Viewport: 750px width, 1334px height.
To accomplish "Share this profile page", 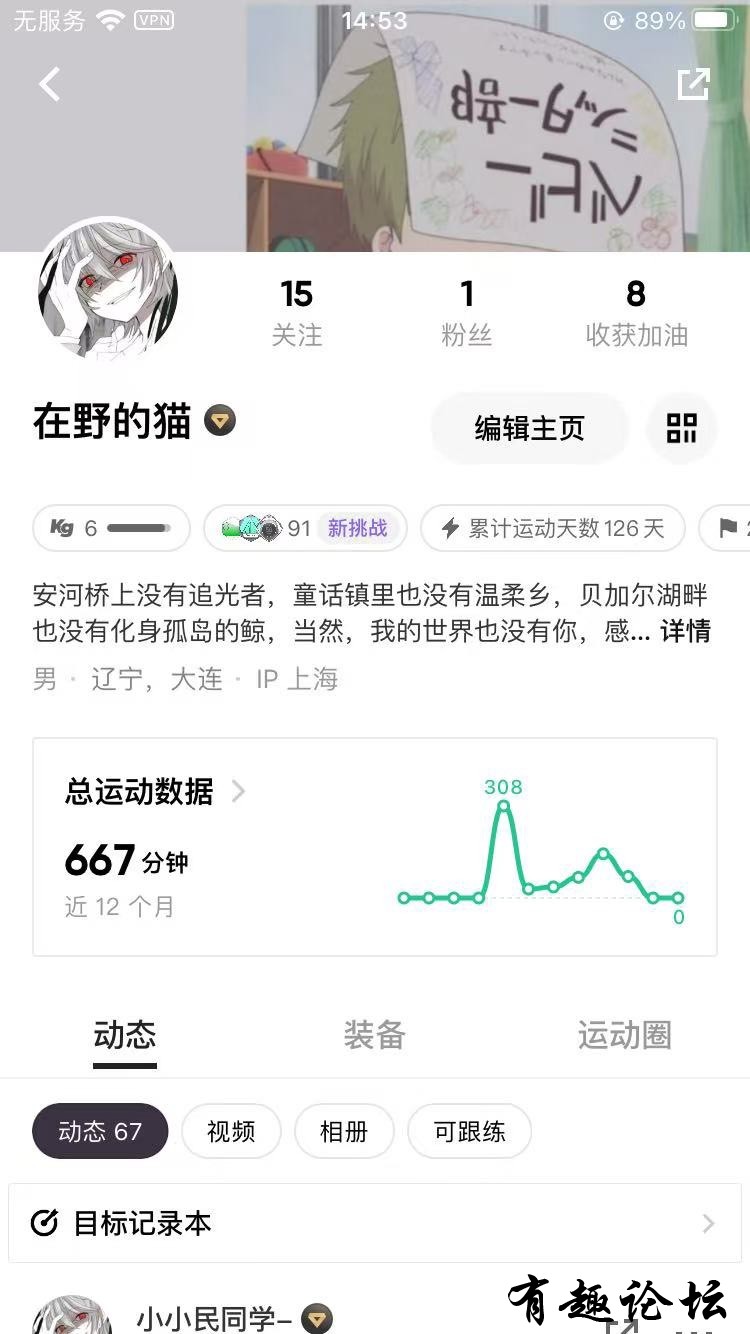I will point(693,85).
